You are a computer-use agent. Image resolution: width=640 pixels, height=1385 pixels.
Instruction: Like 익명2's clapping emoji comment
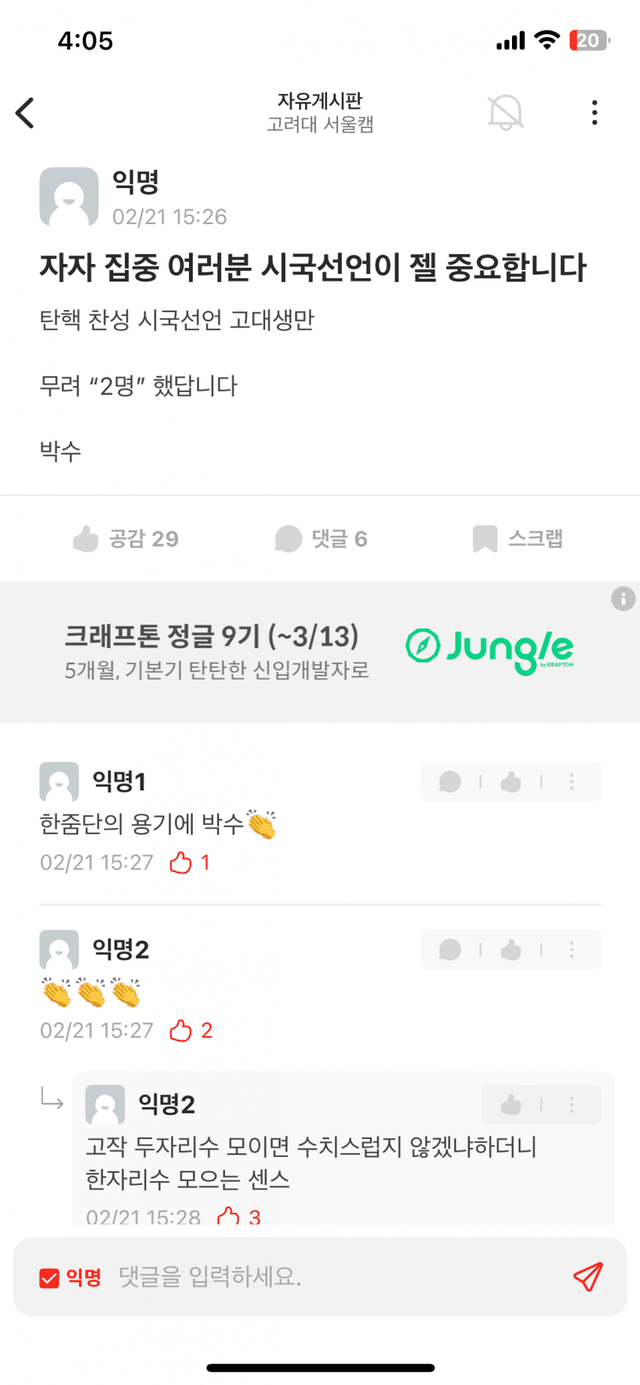tap(511, 950)
